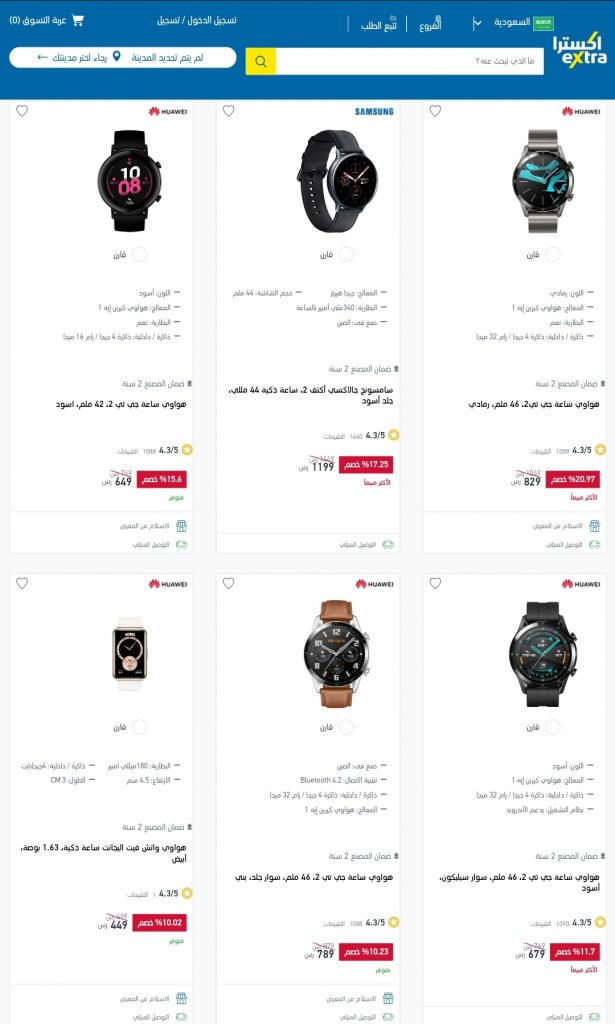Screen dimensions: 615x1024
Task: Choose your city in location selector
Action: 123,57
